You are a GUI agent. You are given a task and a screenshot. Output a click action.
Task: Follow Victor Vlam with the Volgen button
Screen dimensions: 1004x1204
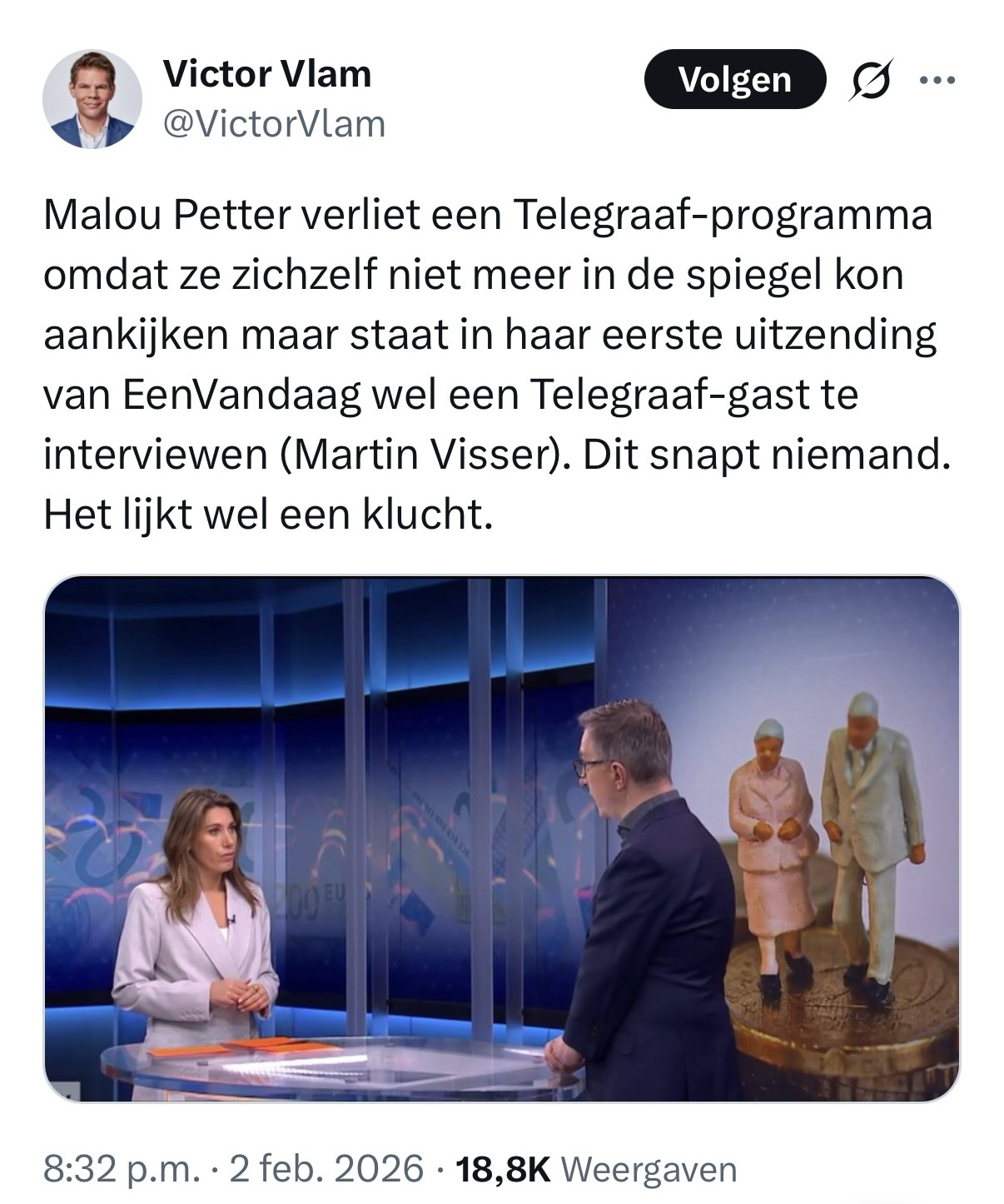click(x=734, y=80)
